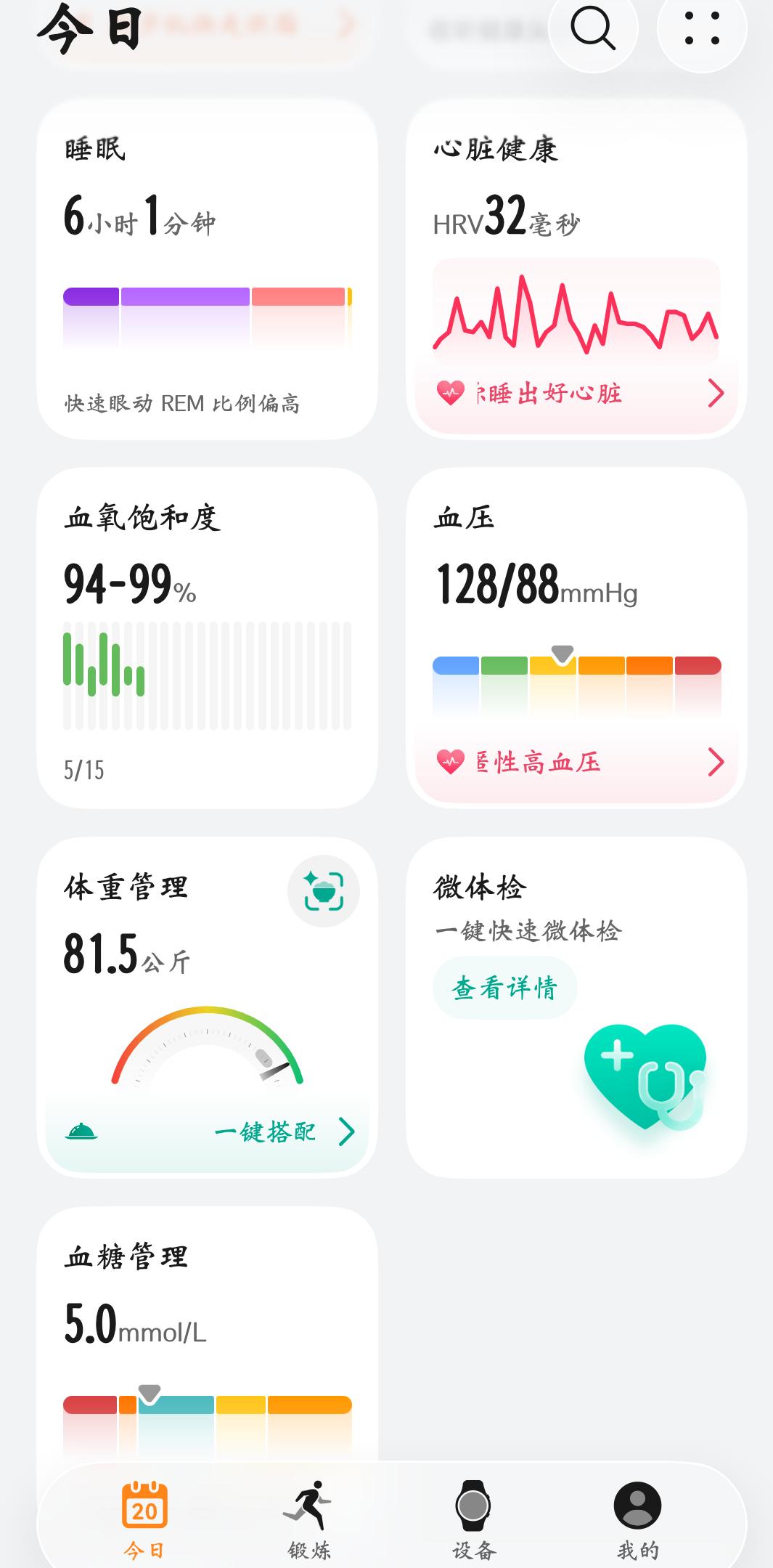Tap the food scan icon in 体重管理

(324, 891)
